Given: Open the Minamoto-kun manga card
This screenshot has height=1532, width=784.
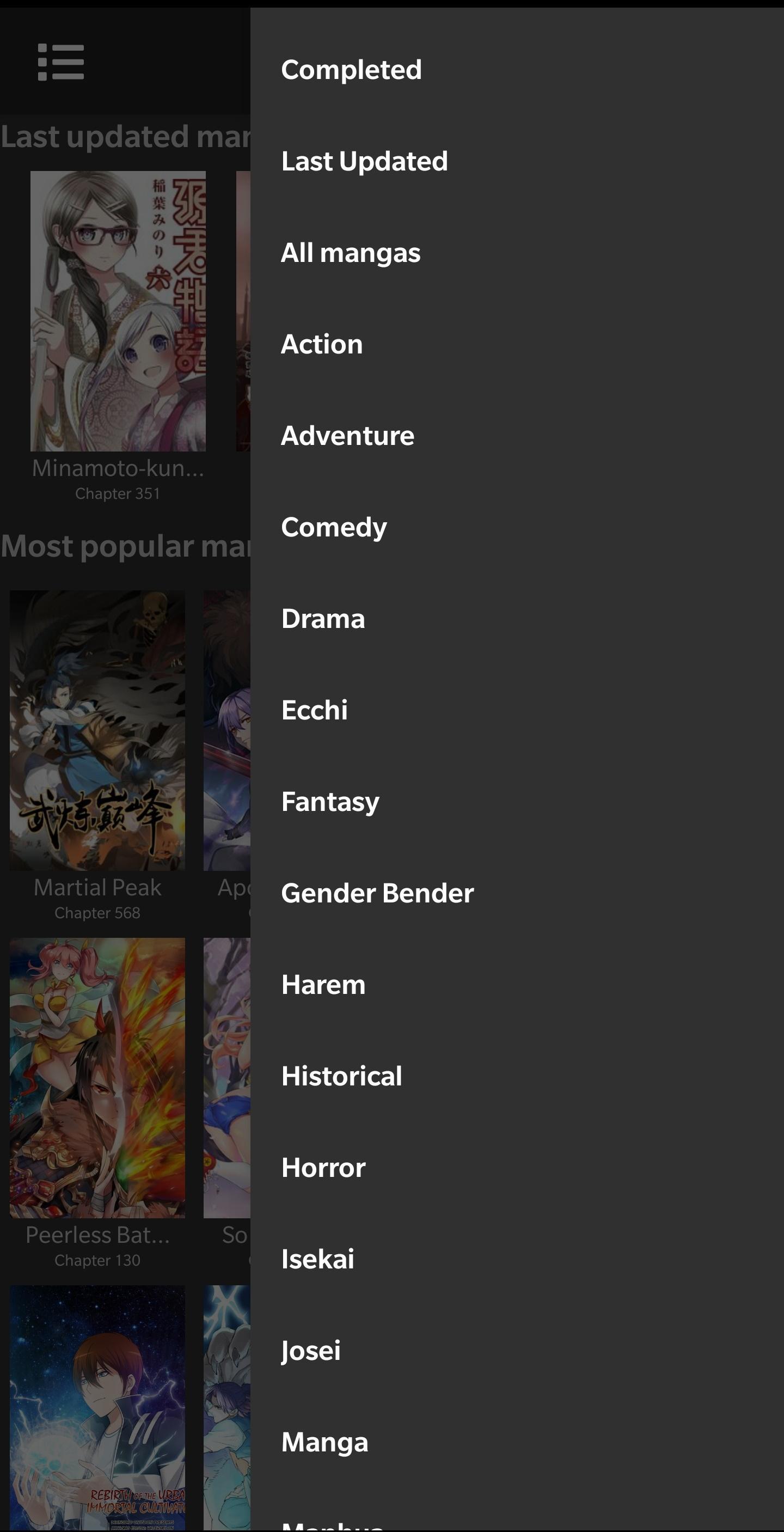Looking at the screenshot, I should click(118, 311).
